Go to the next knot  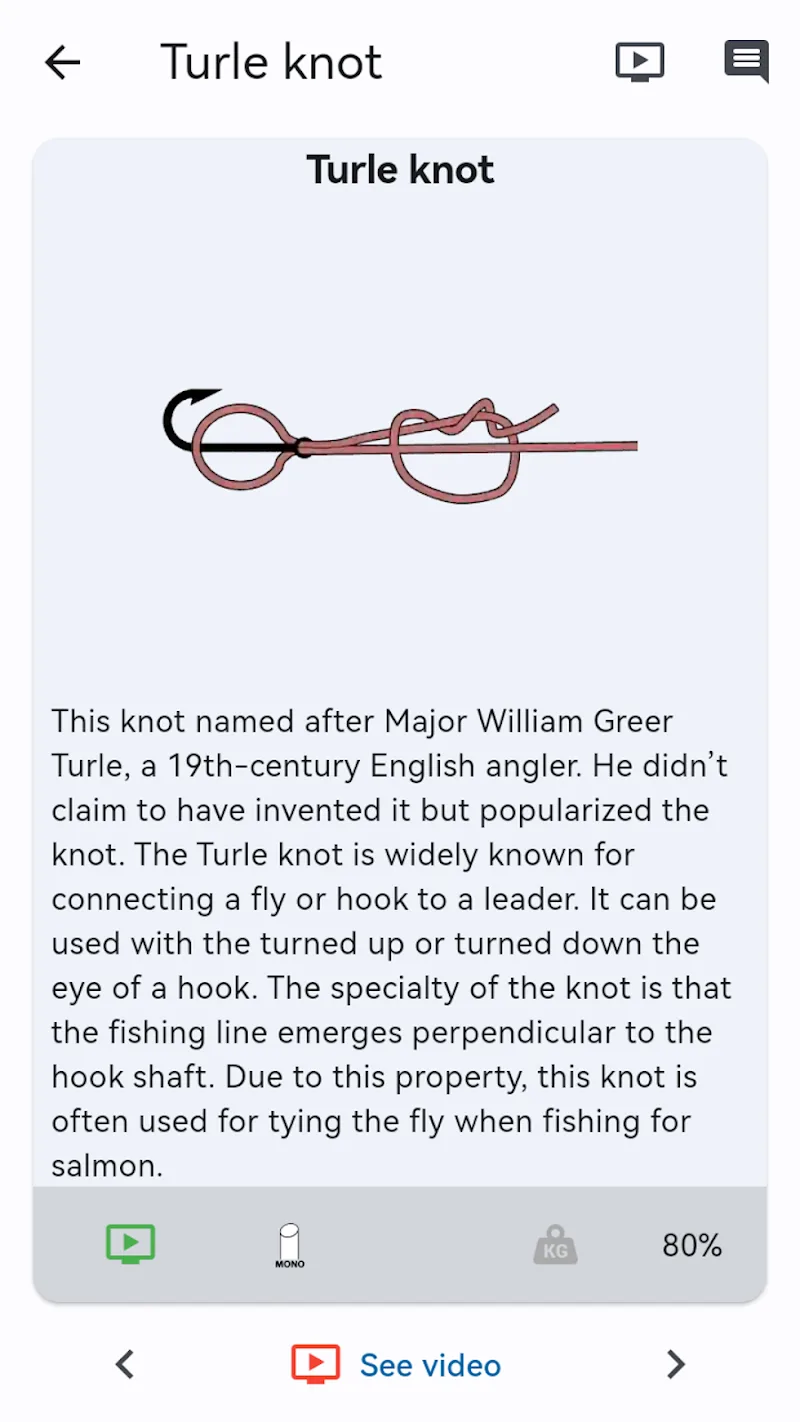(676, 1364)
